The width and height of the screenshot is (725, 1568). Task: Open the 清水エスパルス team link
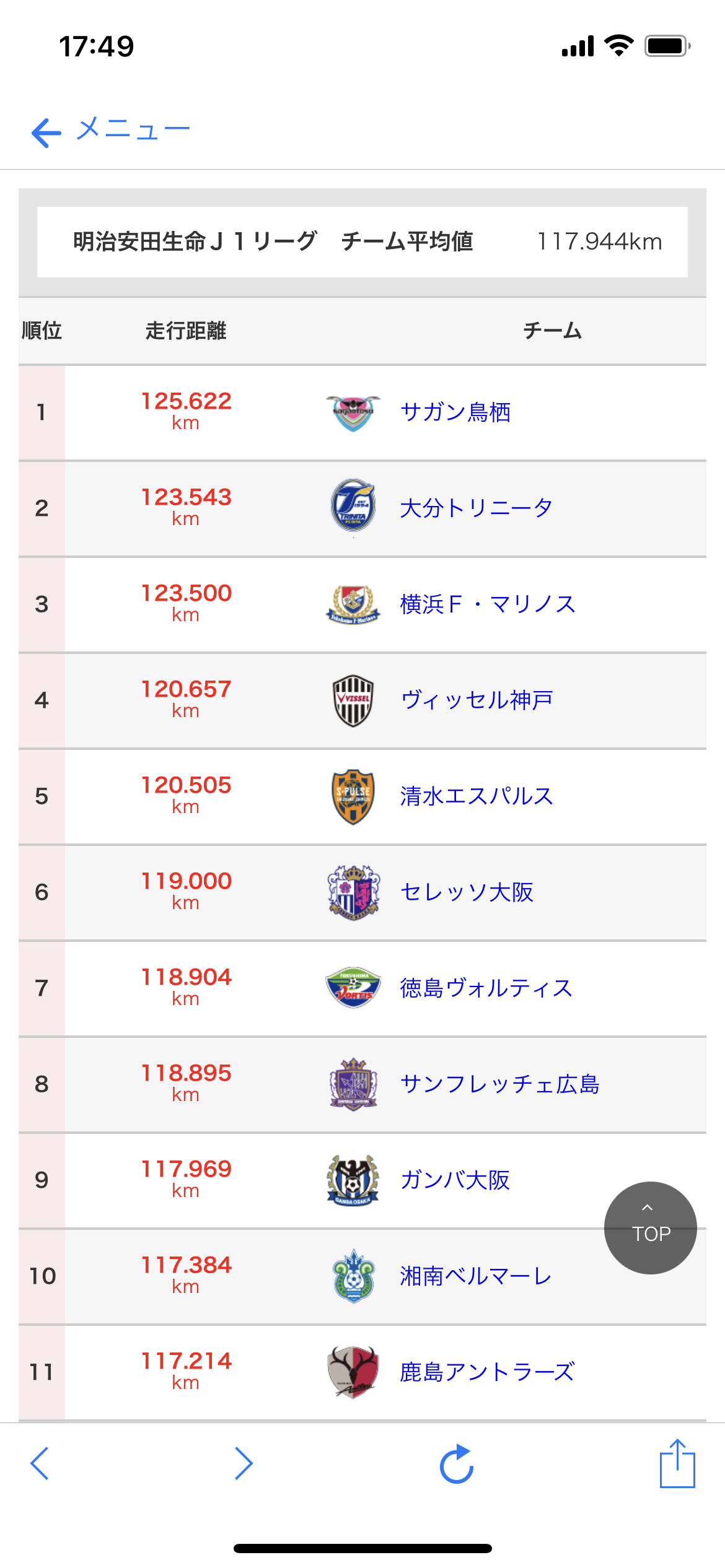click(477, 796)
